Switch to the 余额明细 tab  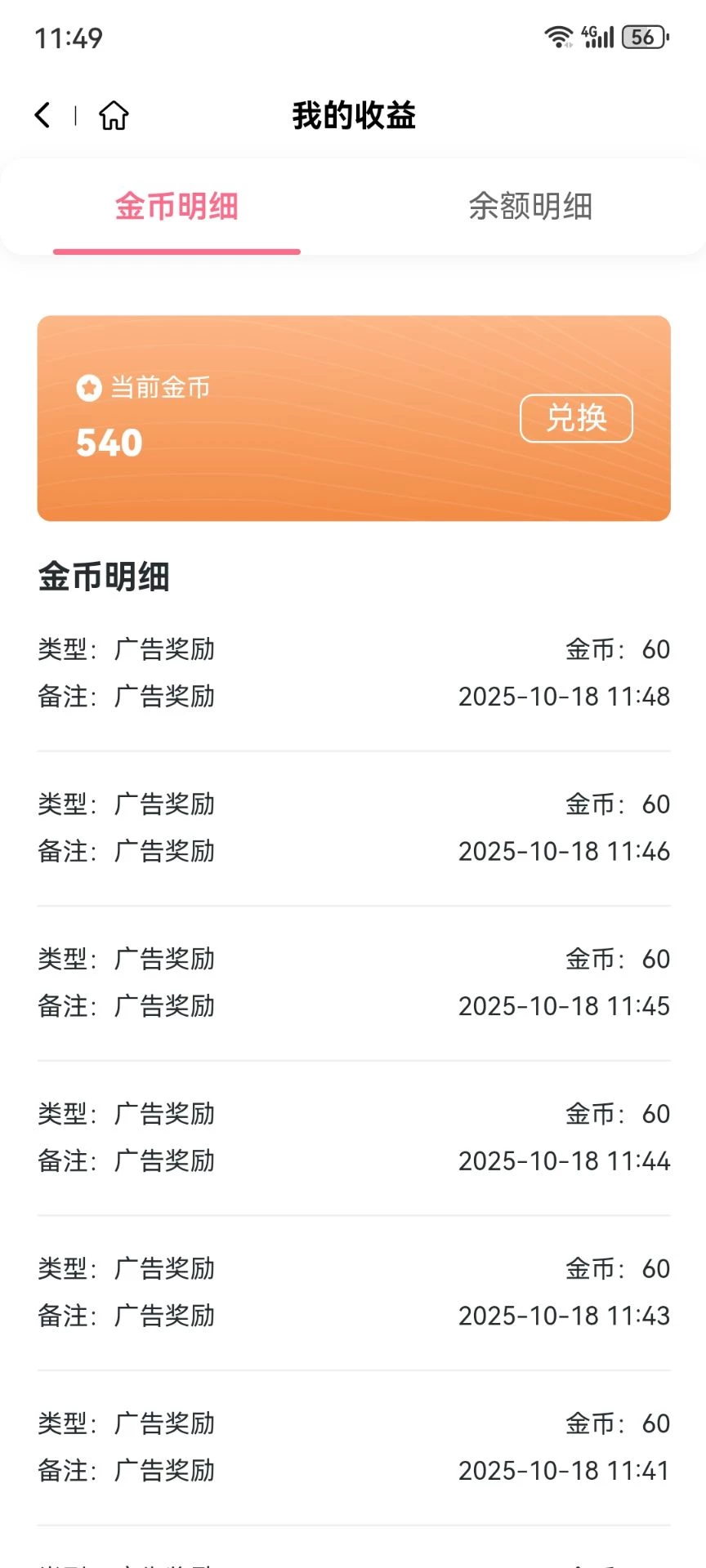coord(530,207)
